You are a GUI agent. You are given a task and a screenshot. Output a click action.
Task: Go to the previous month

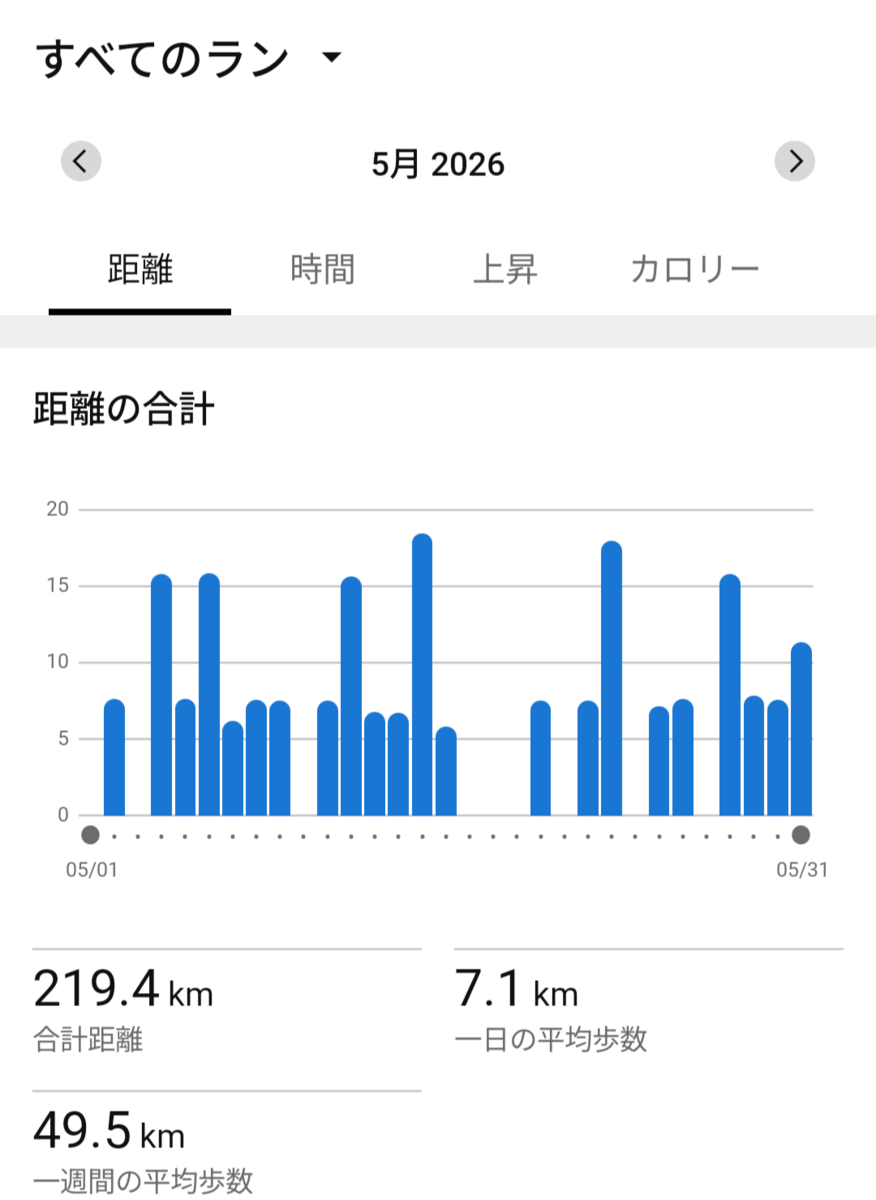pos(81,161)
